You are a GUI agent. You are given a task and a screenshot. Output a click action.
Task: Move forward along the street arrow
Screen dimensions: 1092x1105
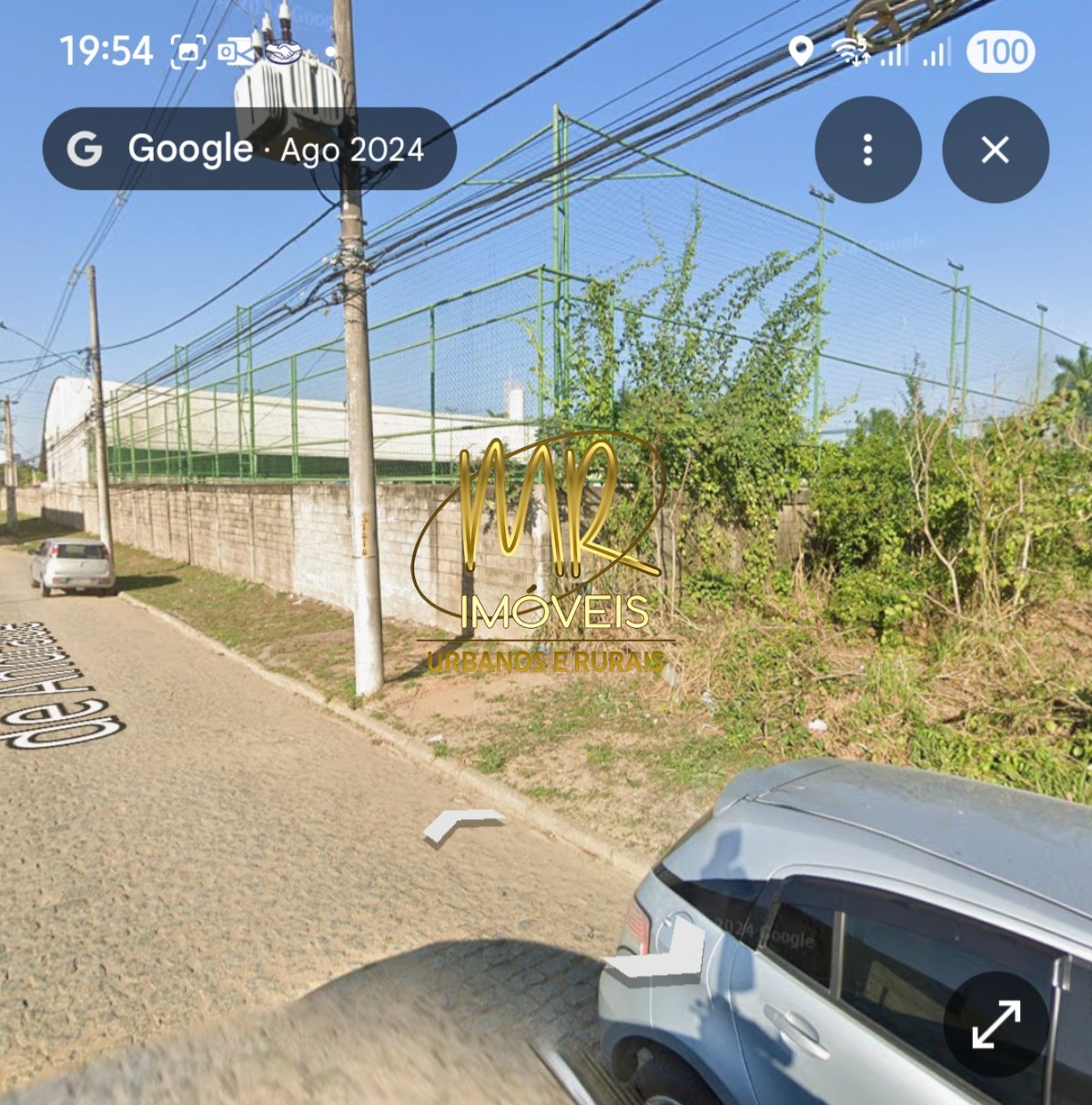click(462, 825)
